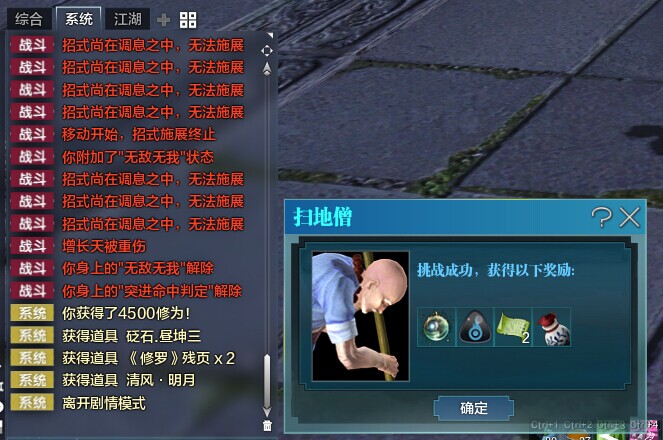Tap the chat window move handle
Viewport: 663px width, 440px height.
tap(267, 50)
